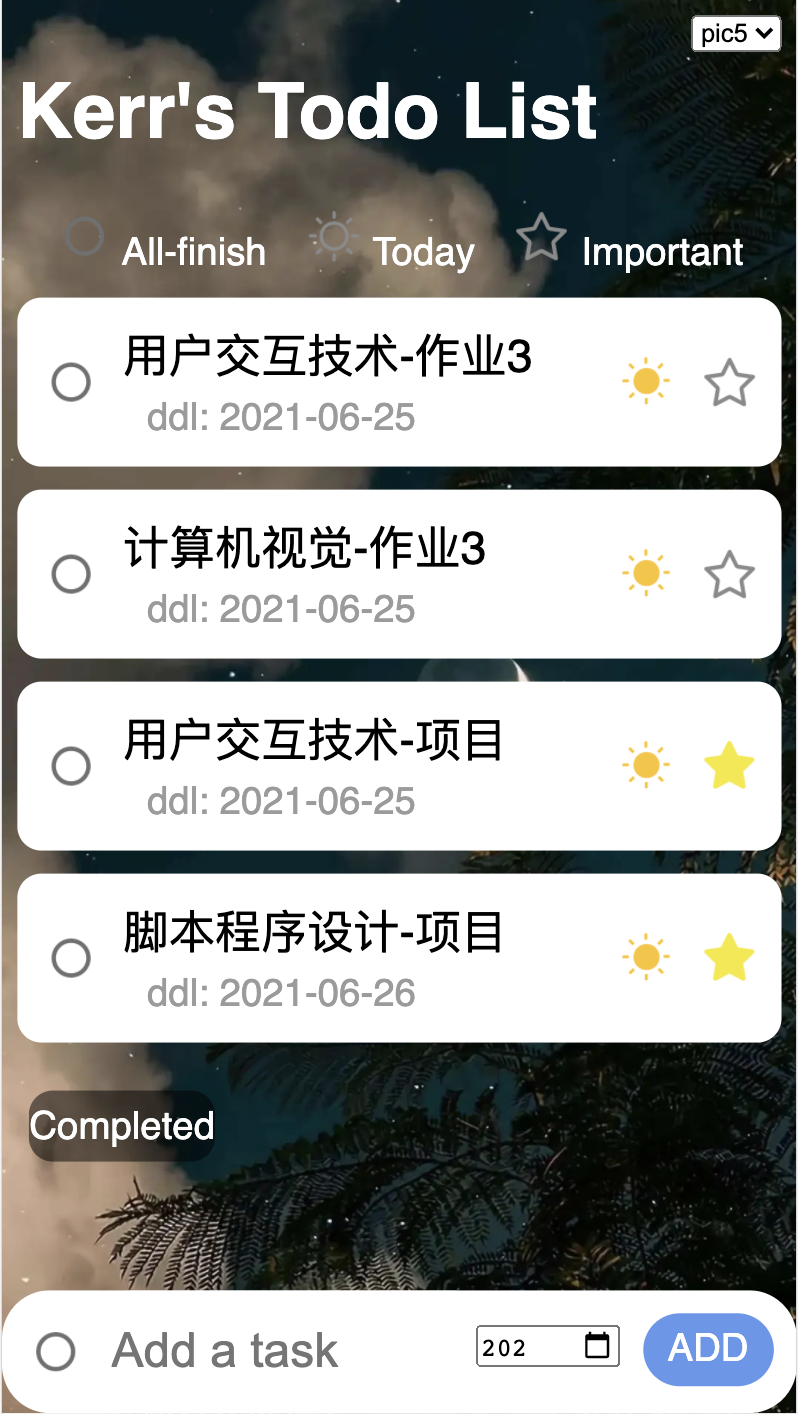Check the circle for 脚本程序设计-项目
The height and width of the screenshot is (1414, 798).
(71, 958)
